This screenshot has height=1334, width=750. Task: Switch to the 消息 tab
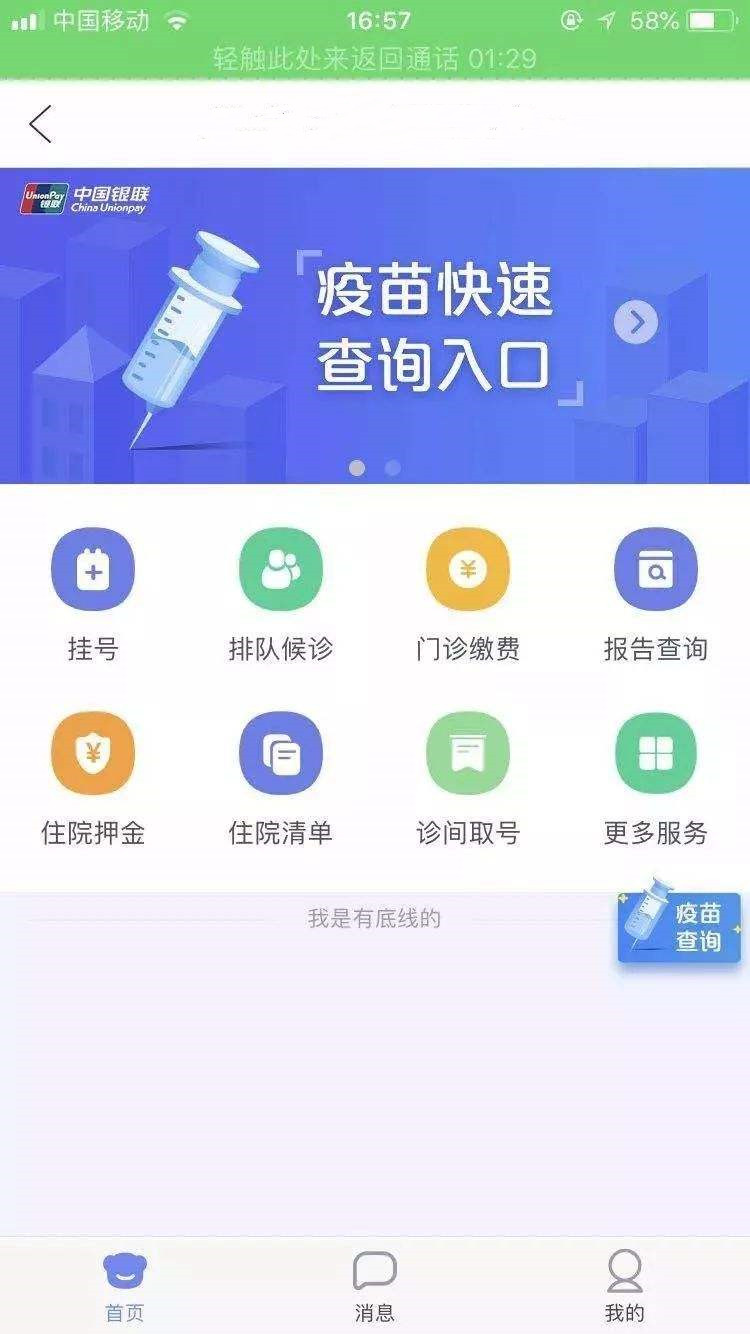click(x=375, y=1286)
